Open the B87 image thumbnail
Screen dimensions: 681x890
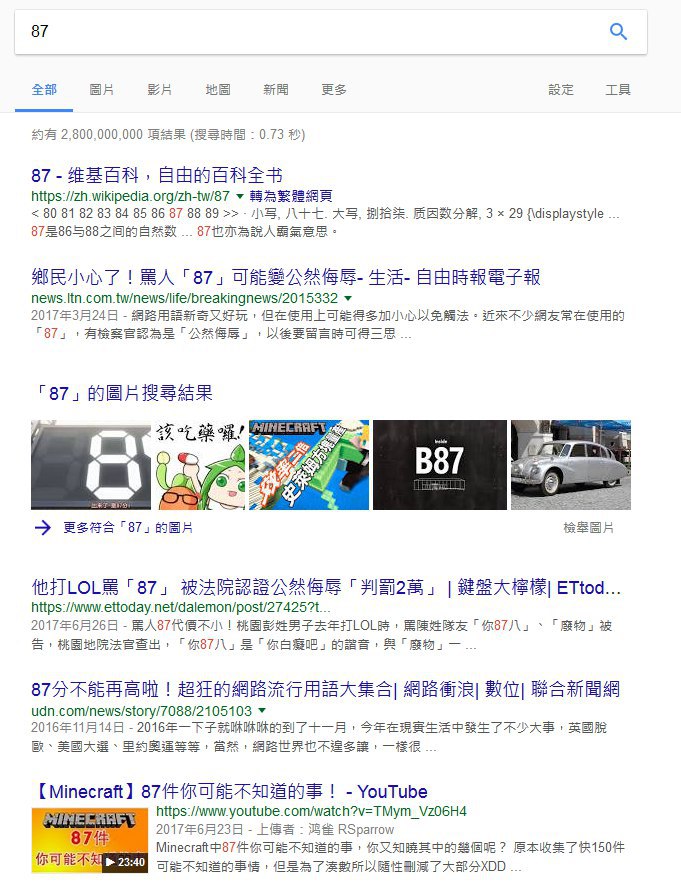(439, 465)
